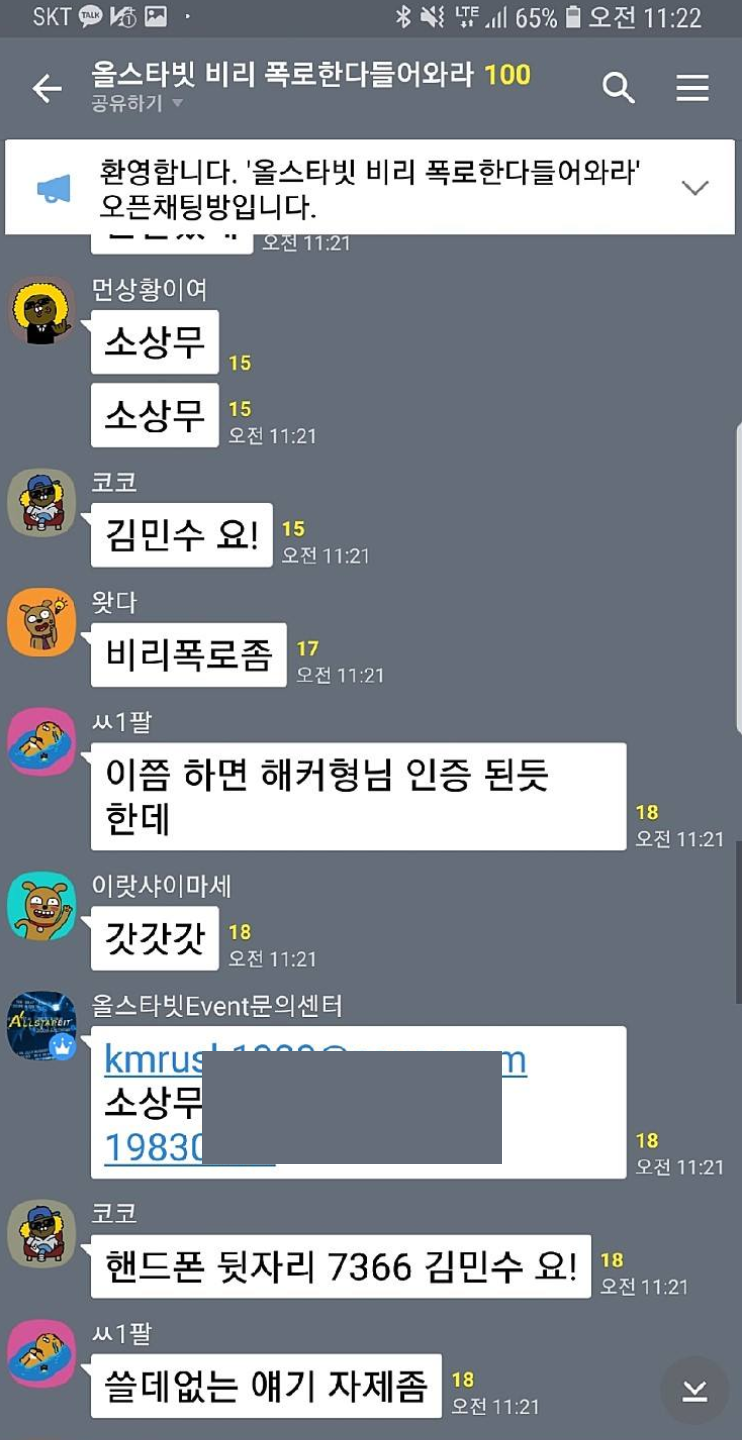Search within this chat room
742x1440 pixels.
click(x=618, y=88)
